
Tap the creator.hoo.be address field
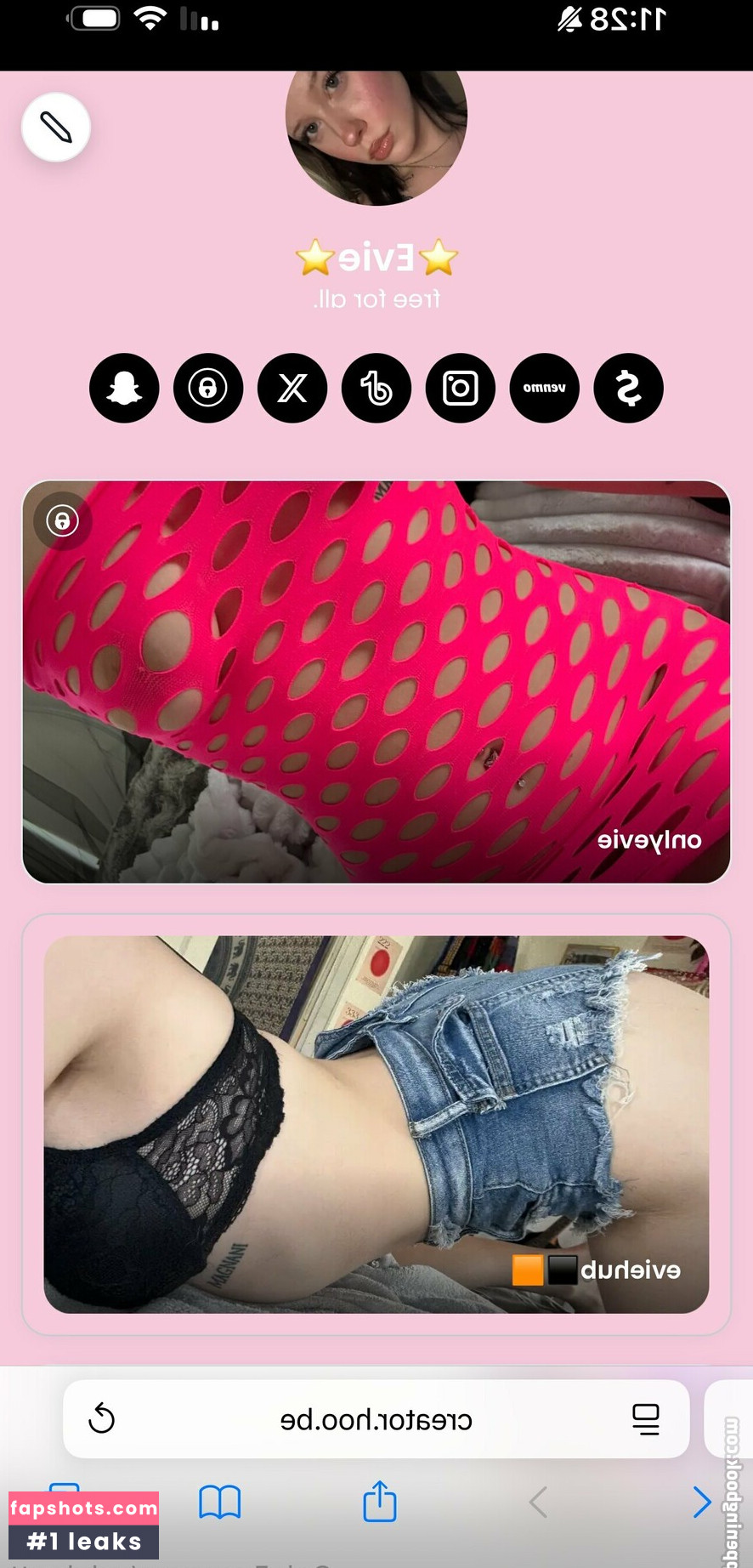click(x=376, y=1419)
